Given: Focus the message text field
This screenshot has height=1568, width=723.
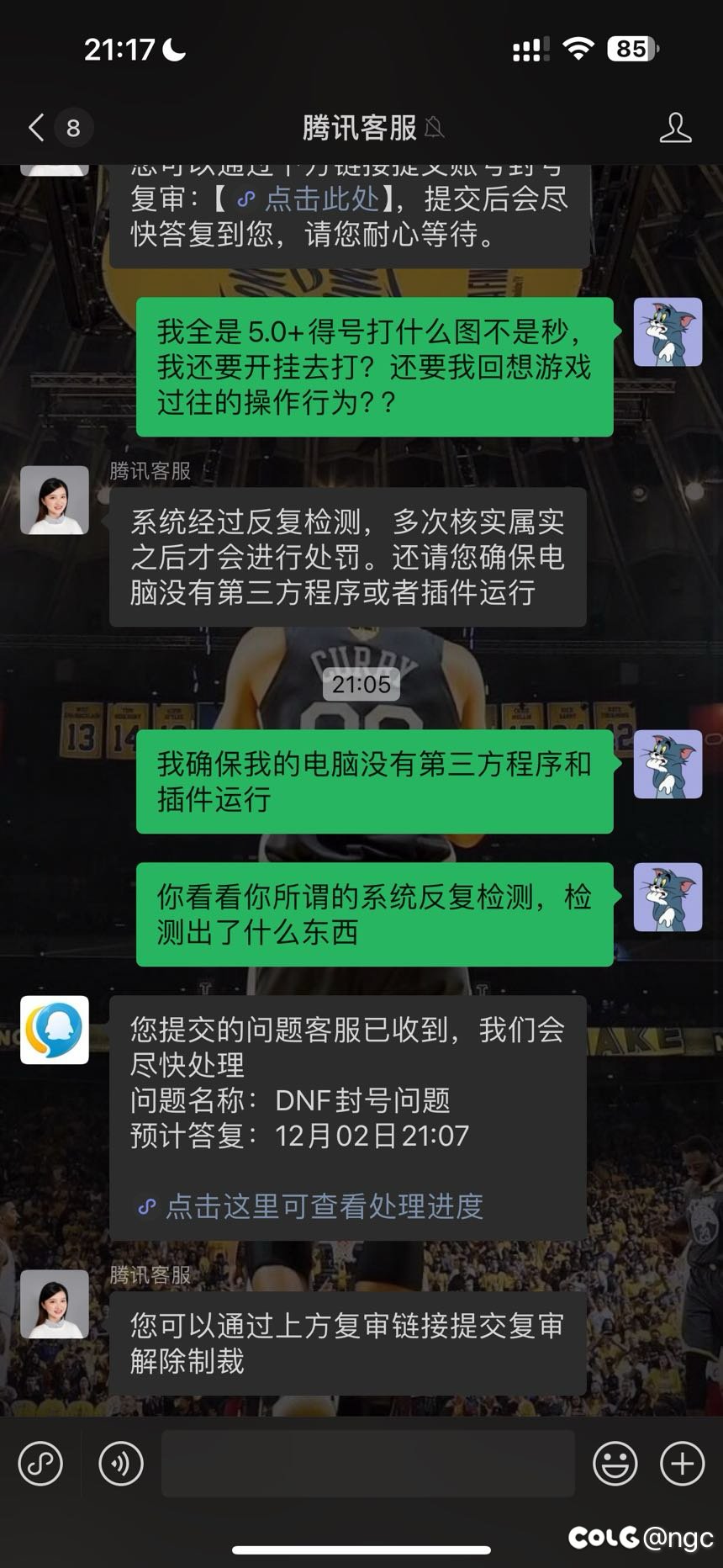Looking at the screenshot, I should [367, 1465].
